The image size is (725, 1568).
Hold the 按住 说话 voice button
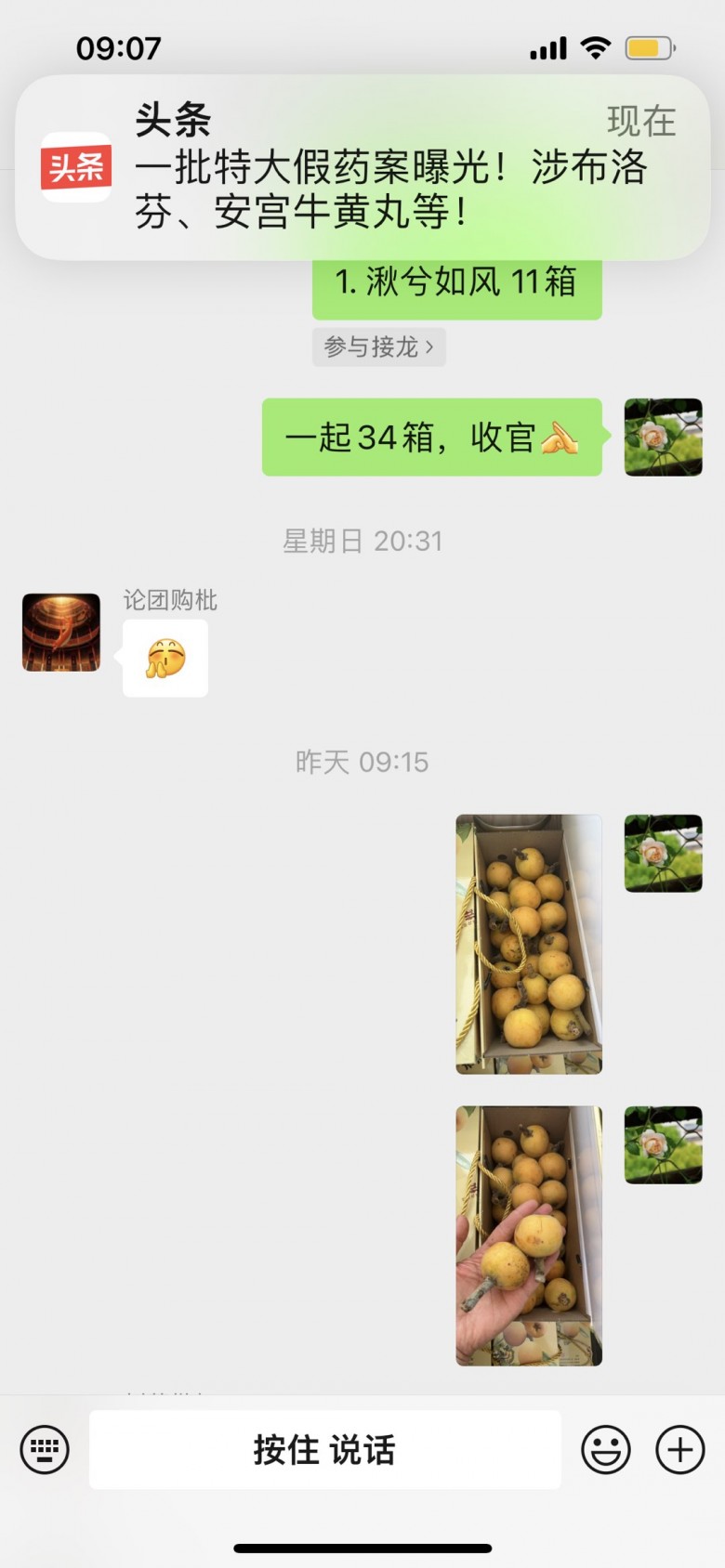324,1449
